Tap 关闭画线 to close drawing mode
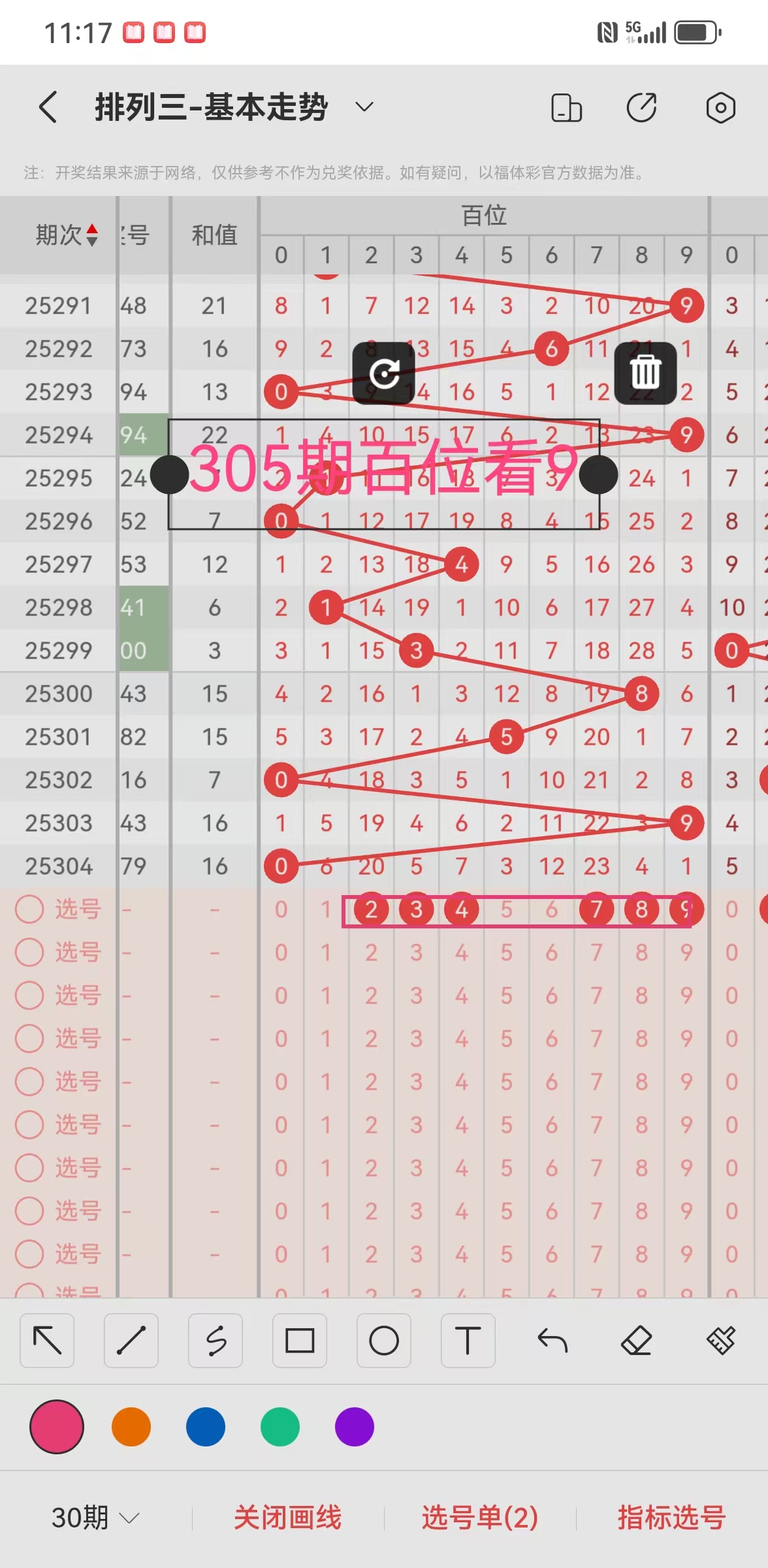 click(x=287, y=1517)
